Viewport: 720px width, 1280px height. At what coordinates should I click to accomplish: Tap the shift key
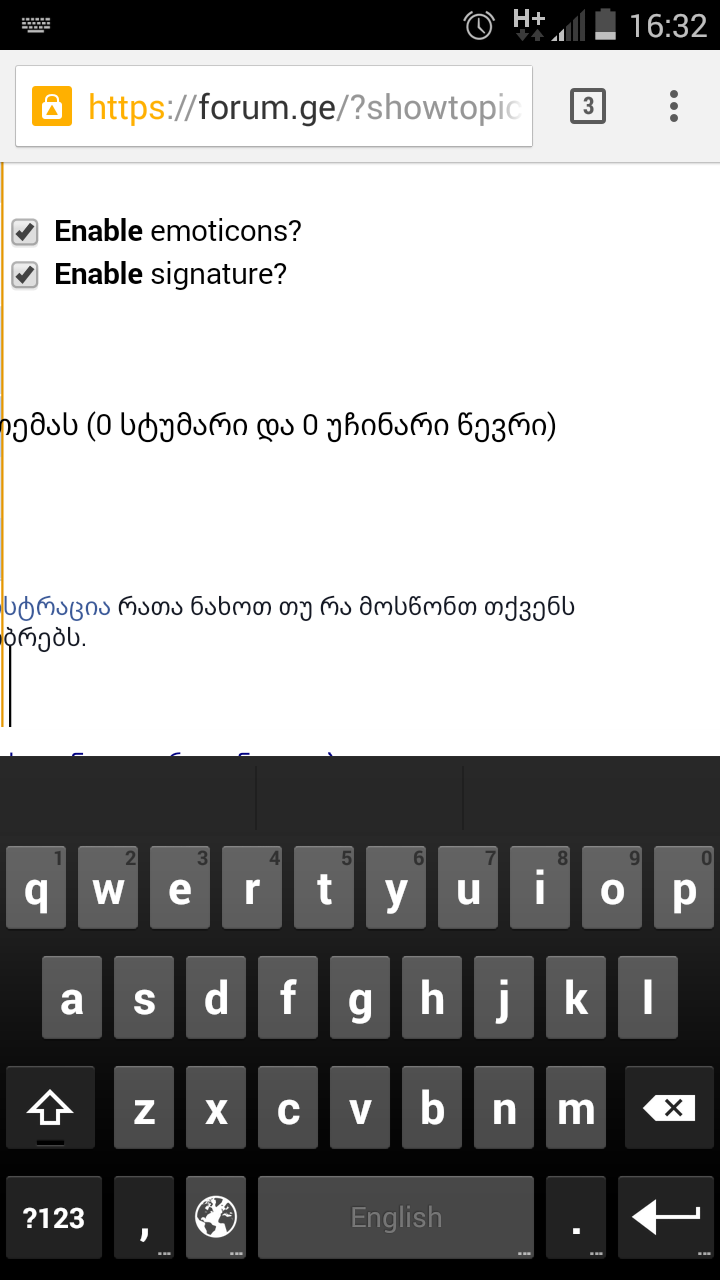click(x=51, y=1108)
